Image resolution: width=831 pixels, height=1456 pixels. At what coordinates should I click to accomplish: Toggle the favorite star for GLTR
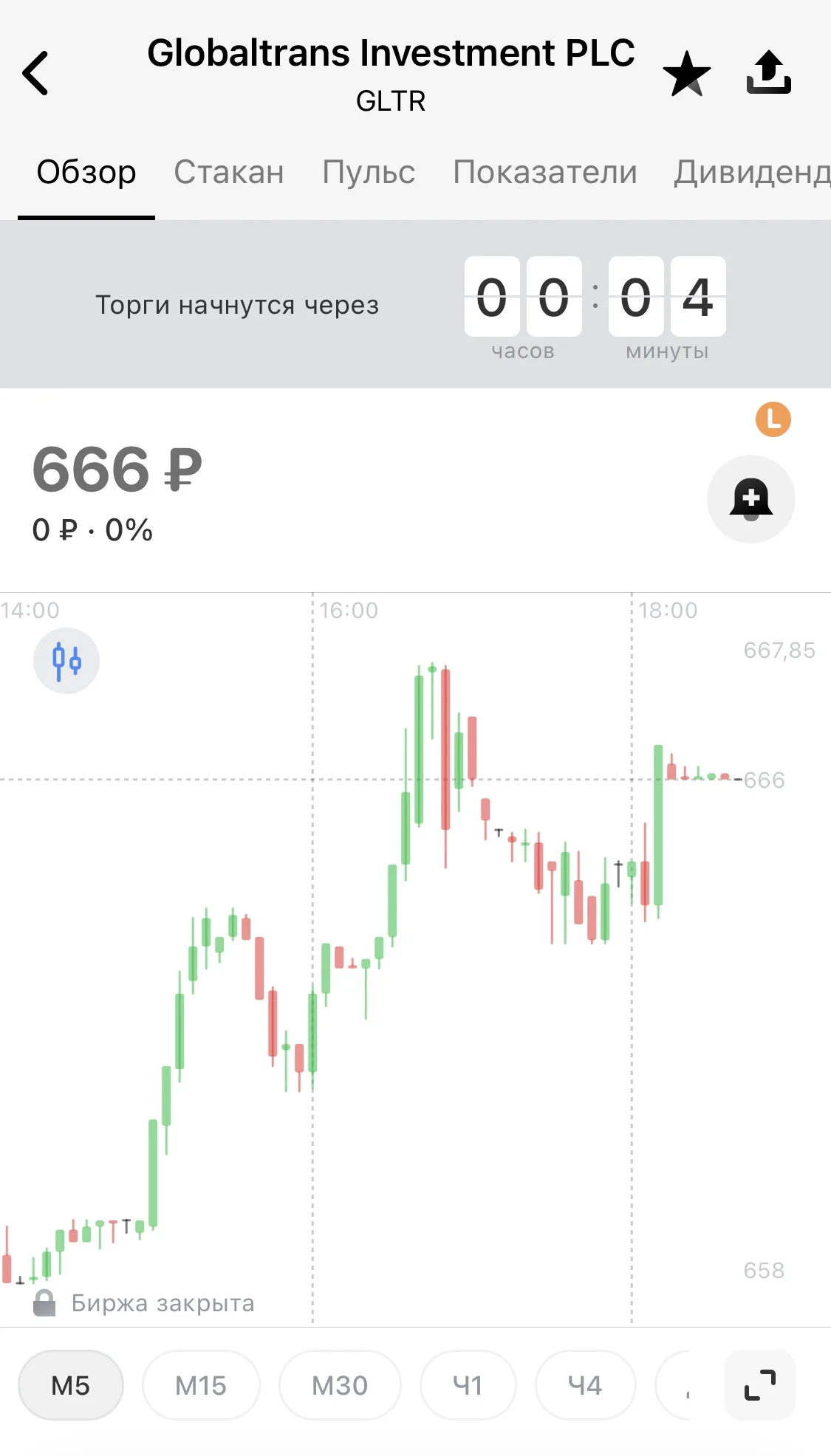pos(686,74)
